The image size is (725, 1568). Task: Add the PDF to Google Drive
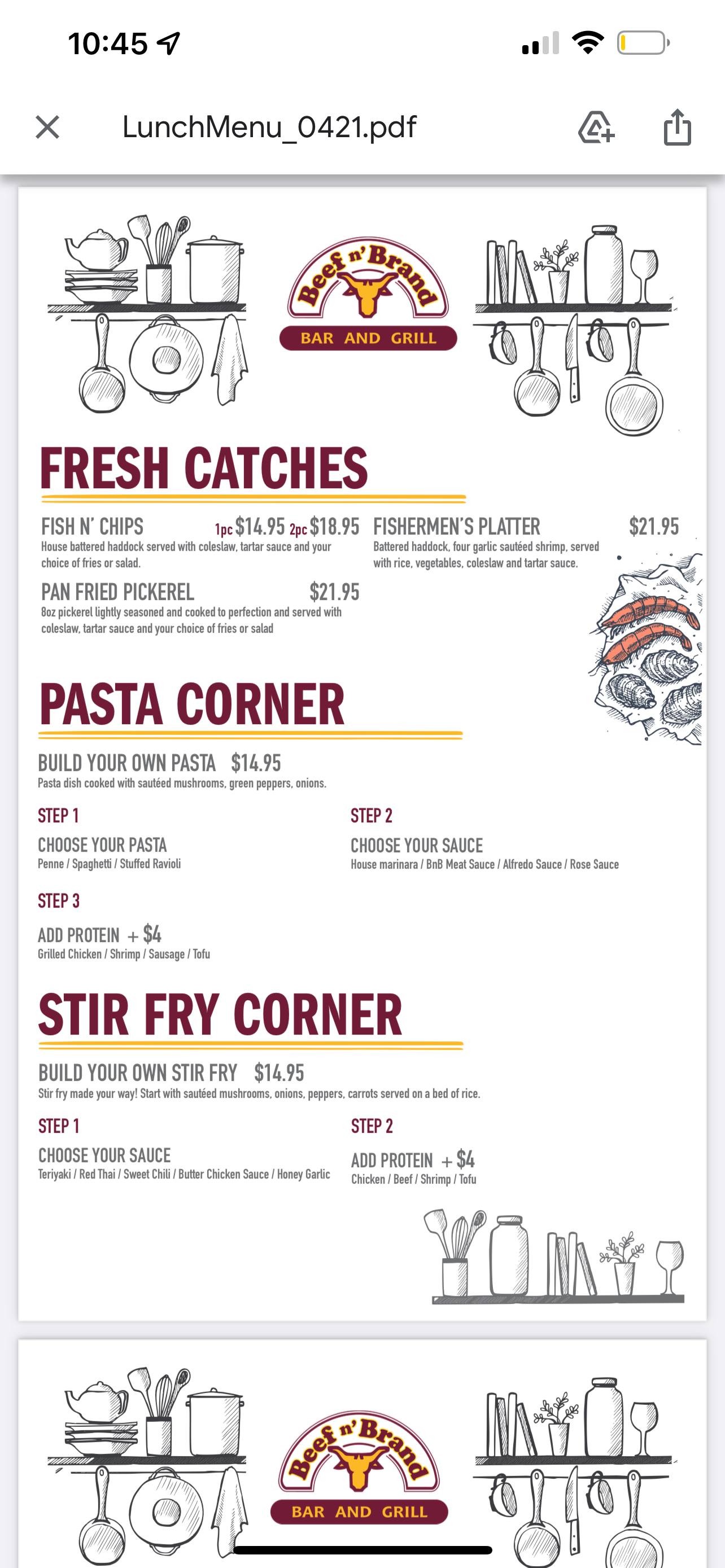pos(596,128)
